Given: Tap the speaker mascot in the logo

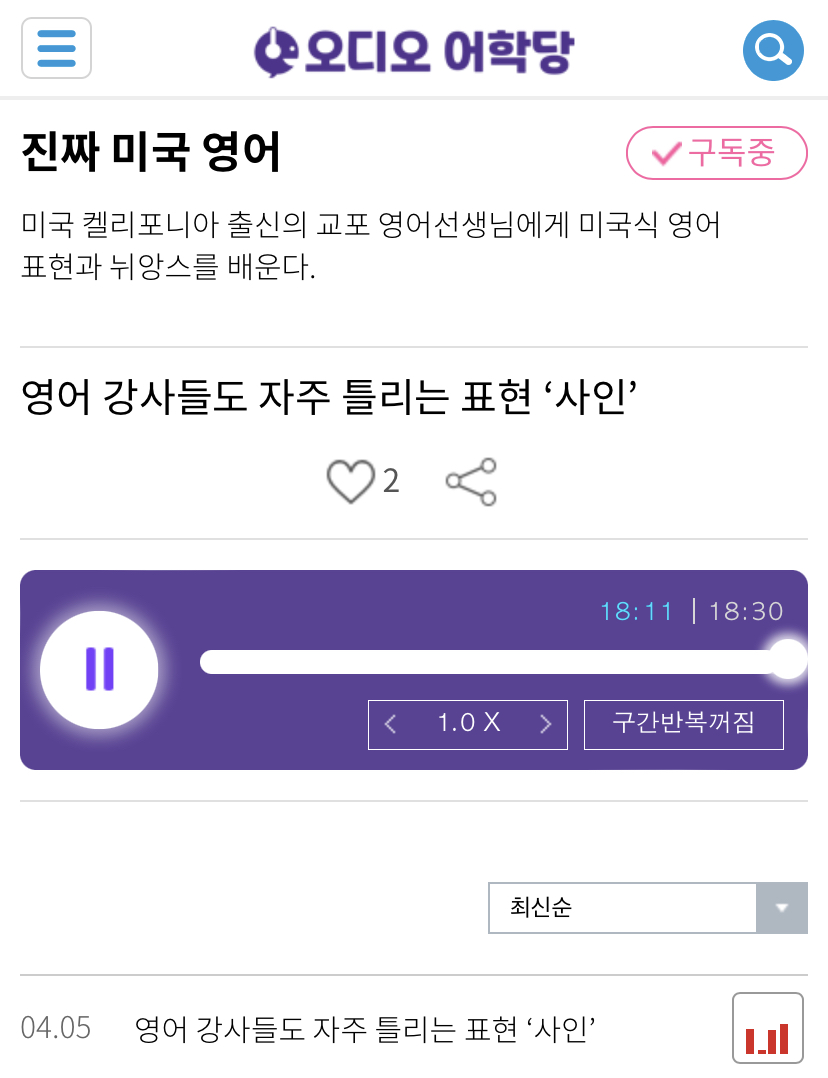Looking at the screenshot, I should [277, 49].
